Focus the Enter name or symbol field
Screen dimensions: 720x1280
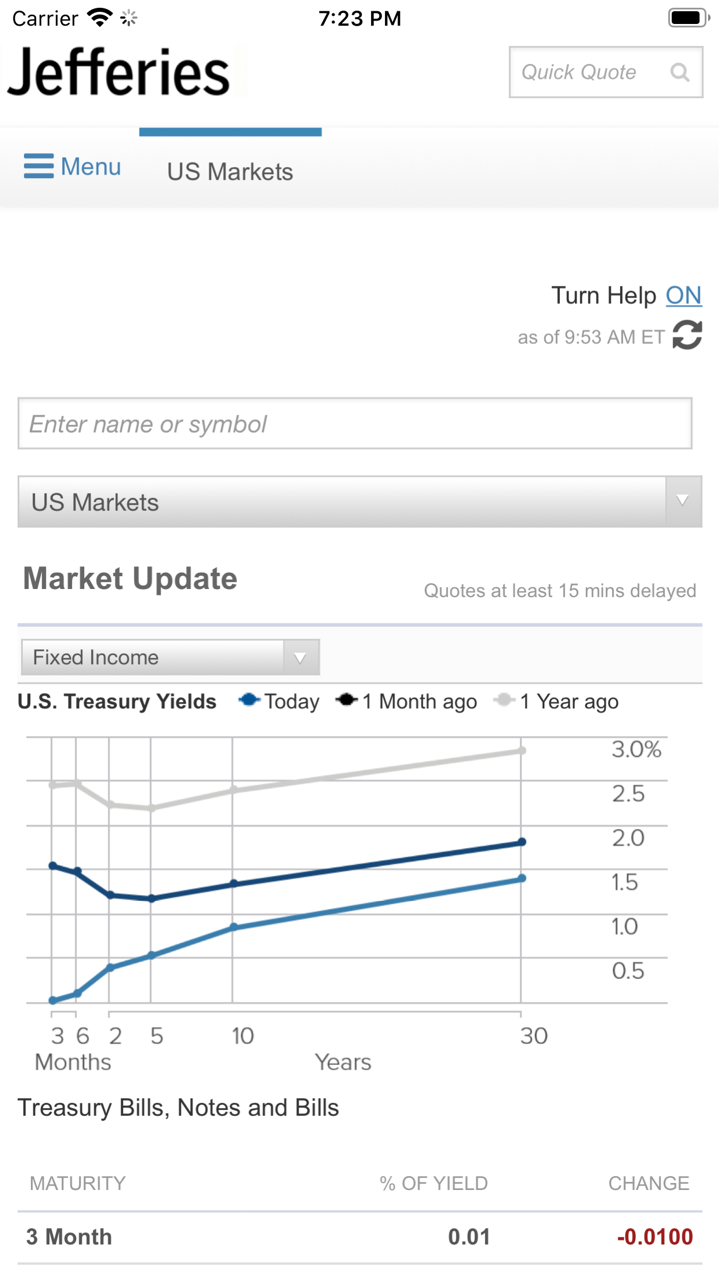[x=355, y=424]
